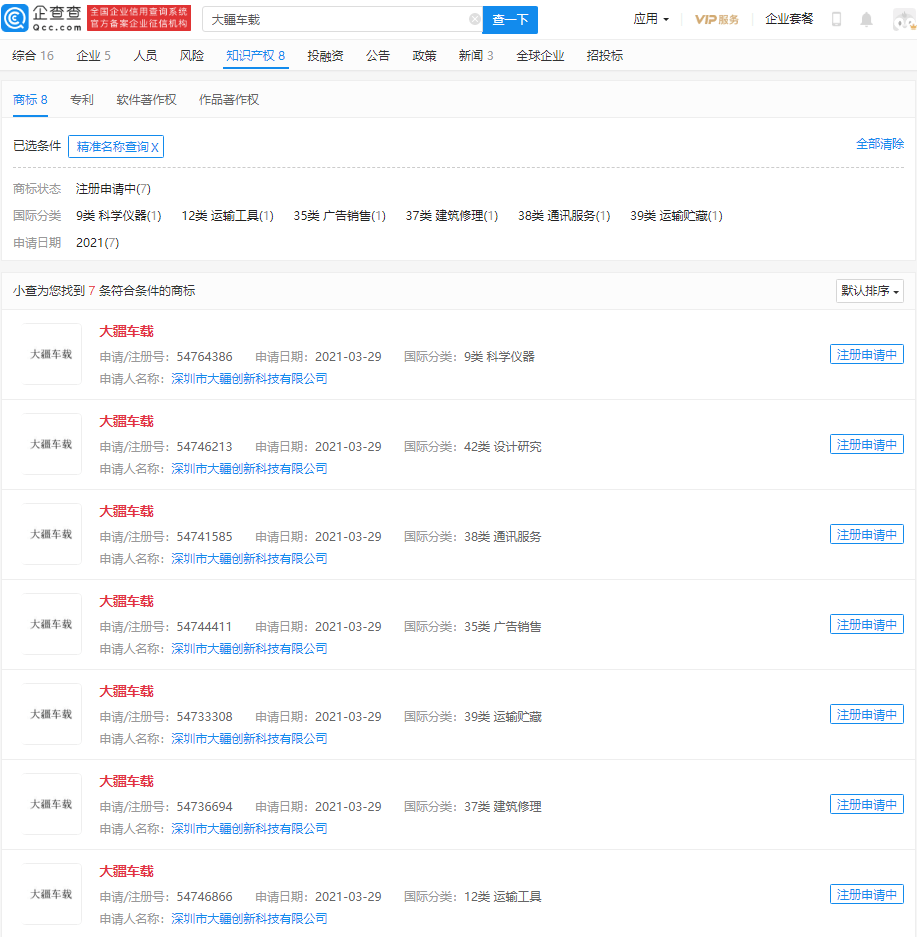Open the 应用 dropdown
This screenshot has height=937, width=917.
pos(651,19)
